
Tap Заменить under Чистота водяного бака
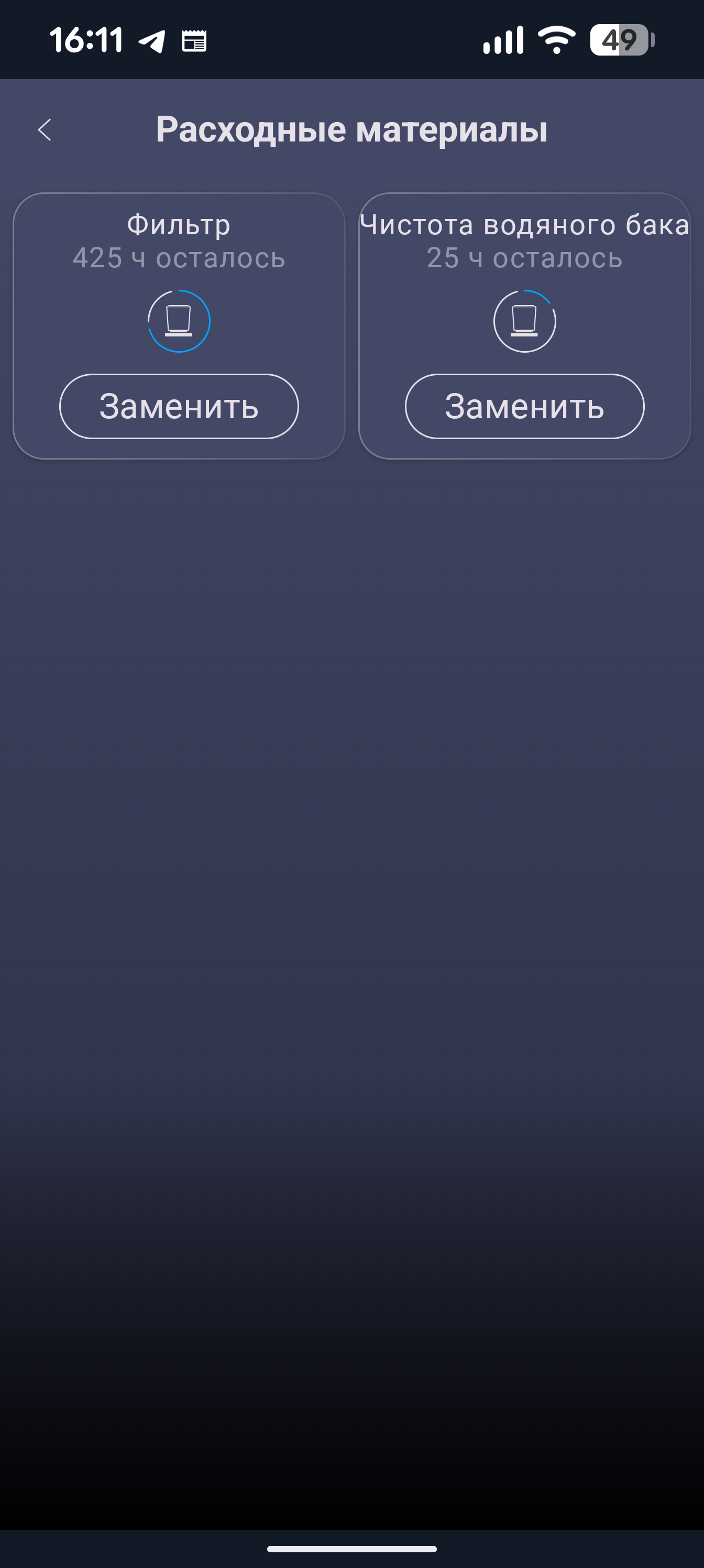click(524, 406)
